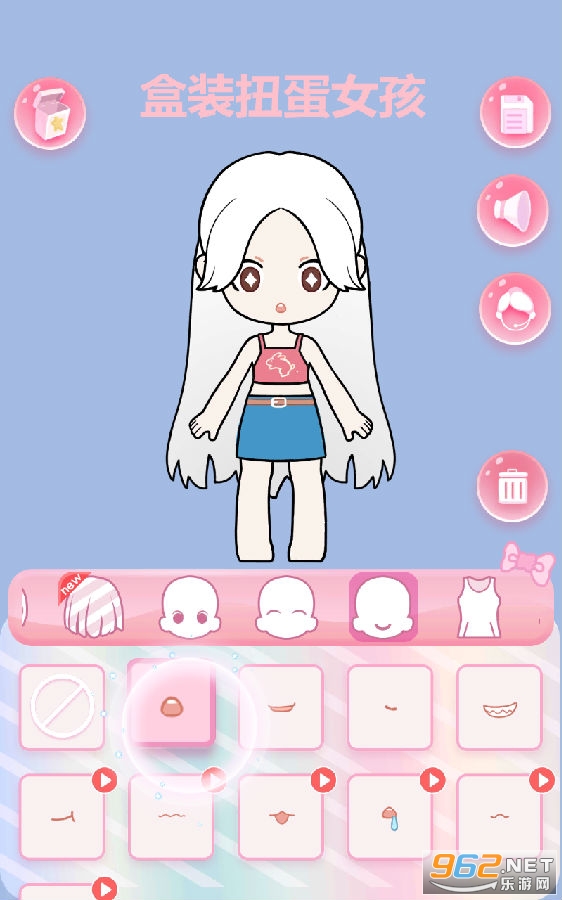Save the character with the floppy-disk button
This screenshot has width=562, height=900.
515,112
